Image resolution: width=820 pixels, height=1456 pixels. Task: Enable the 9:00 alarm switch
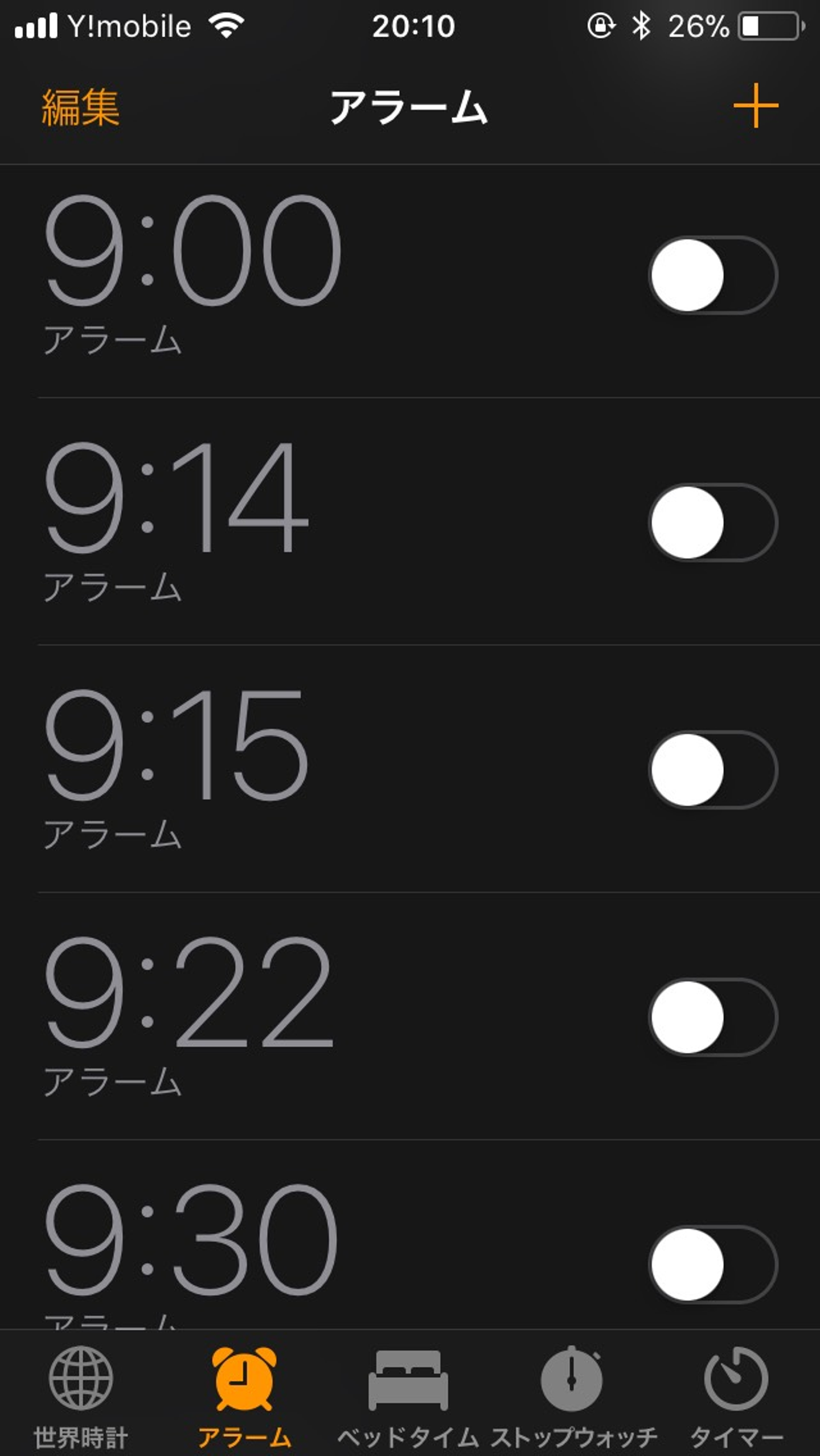click(713, 275)
